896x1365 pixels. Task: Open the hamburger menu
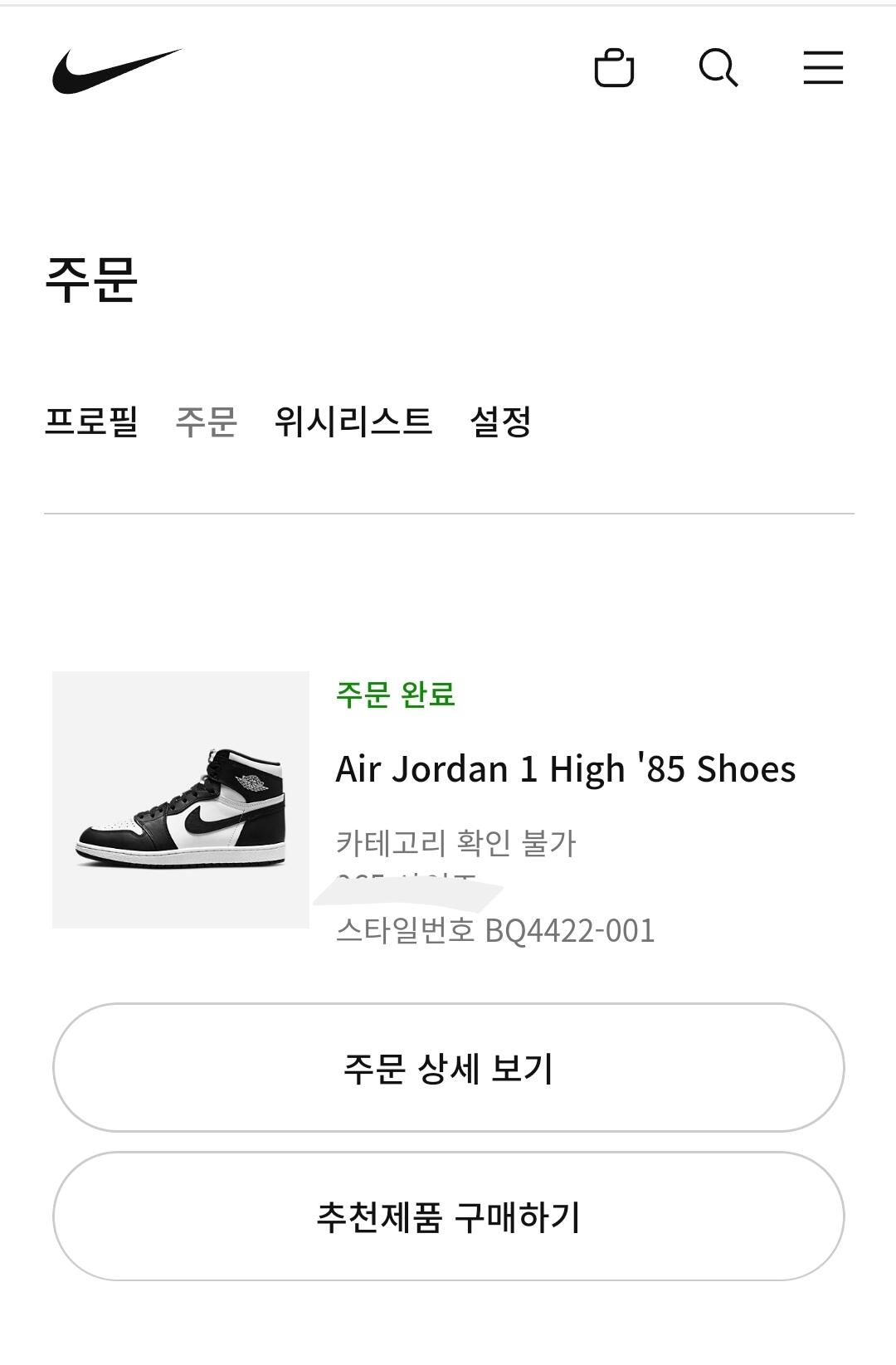pos(823,68)
